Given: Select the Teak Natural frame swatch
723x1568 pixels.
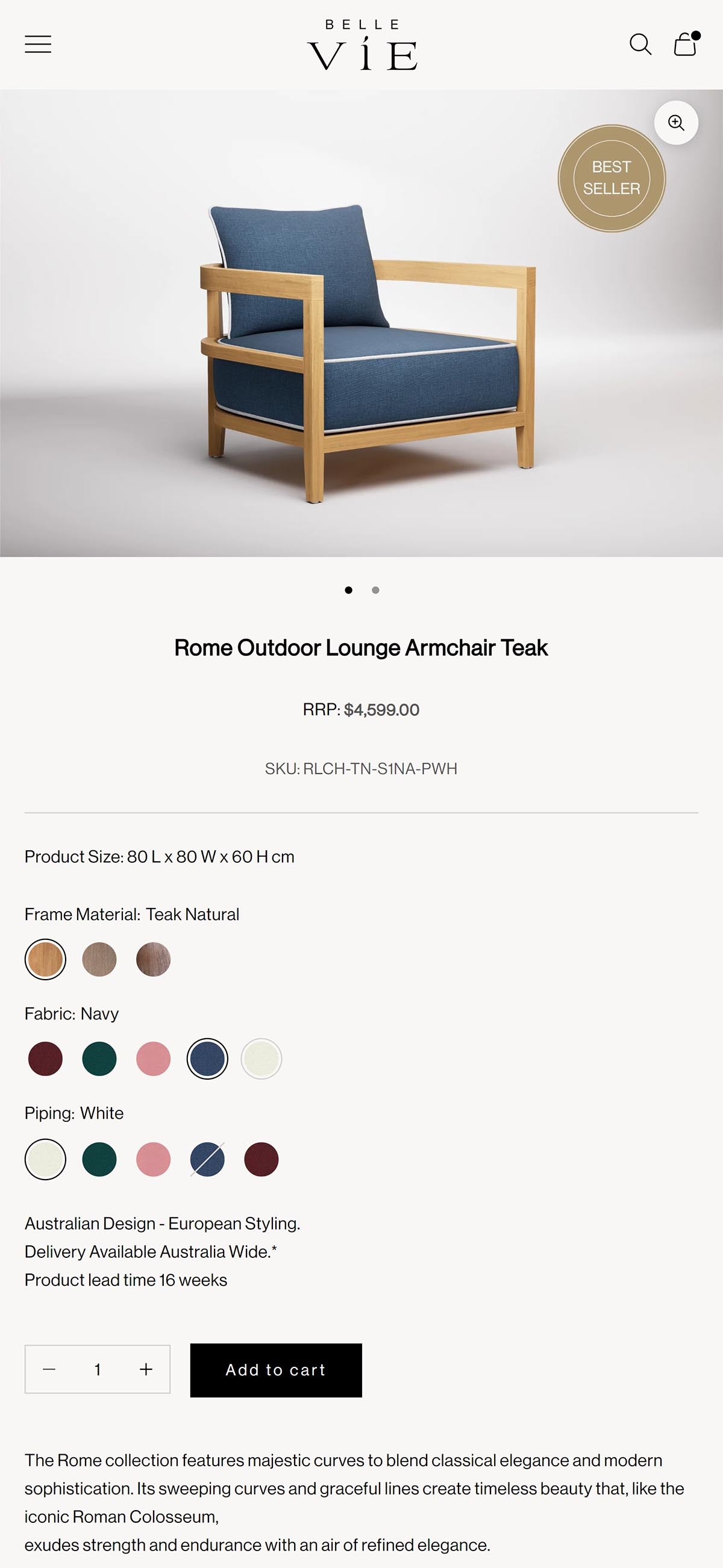Looking at the screenshot, I should click(x=45, y=959).
